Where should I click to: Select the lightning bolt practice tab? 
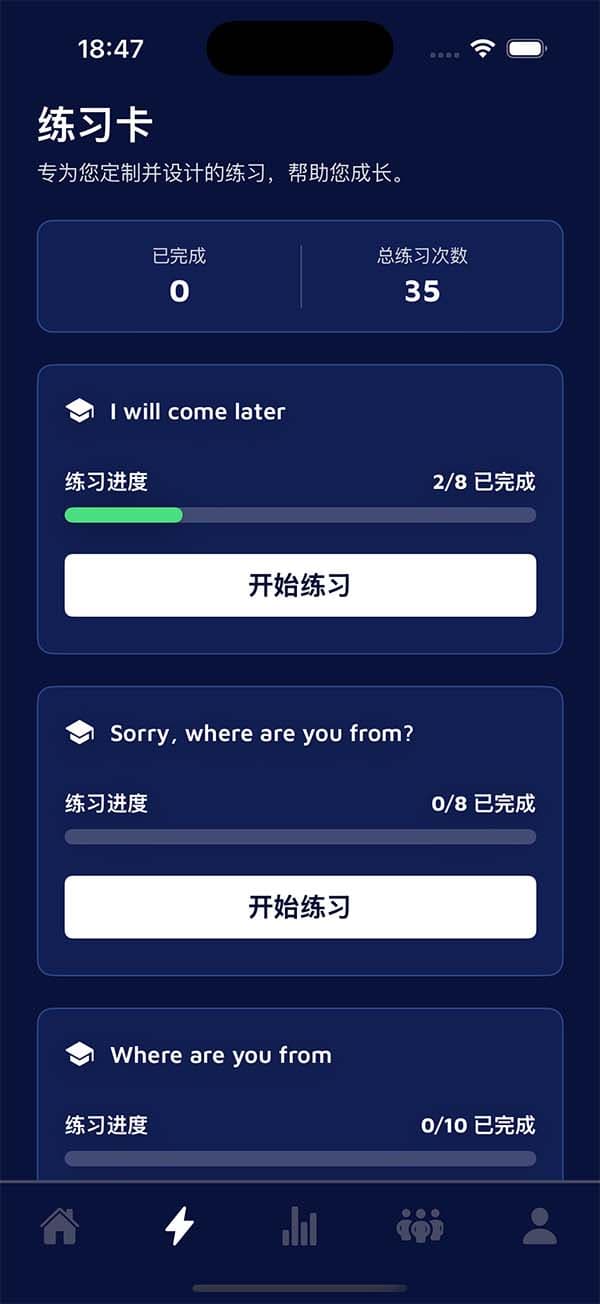(x=180, y=1225)
